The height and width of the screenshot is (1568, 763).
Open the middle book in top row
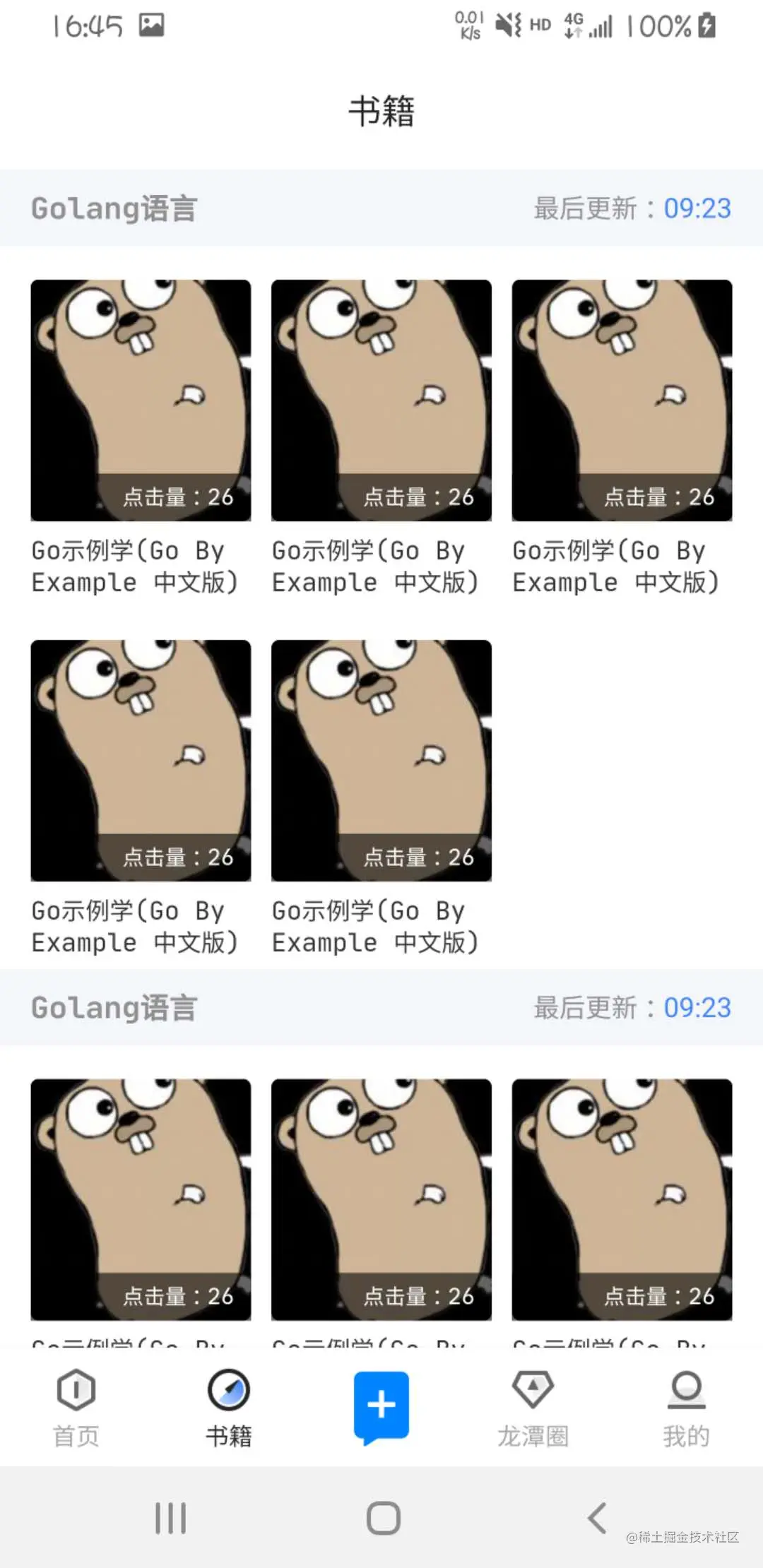[x=381, y=400]
